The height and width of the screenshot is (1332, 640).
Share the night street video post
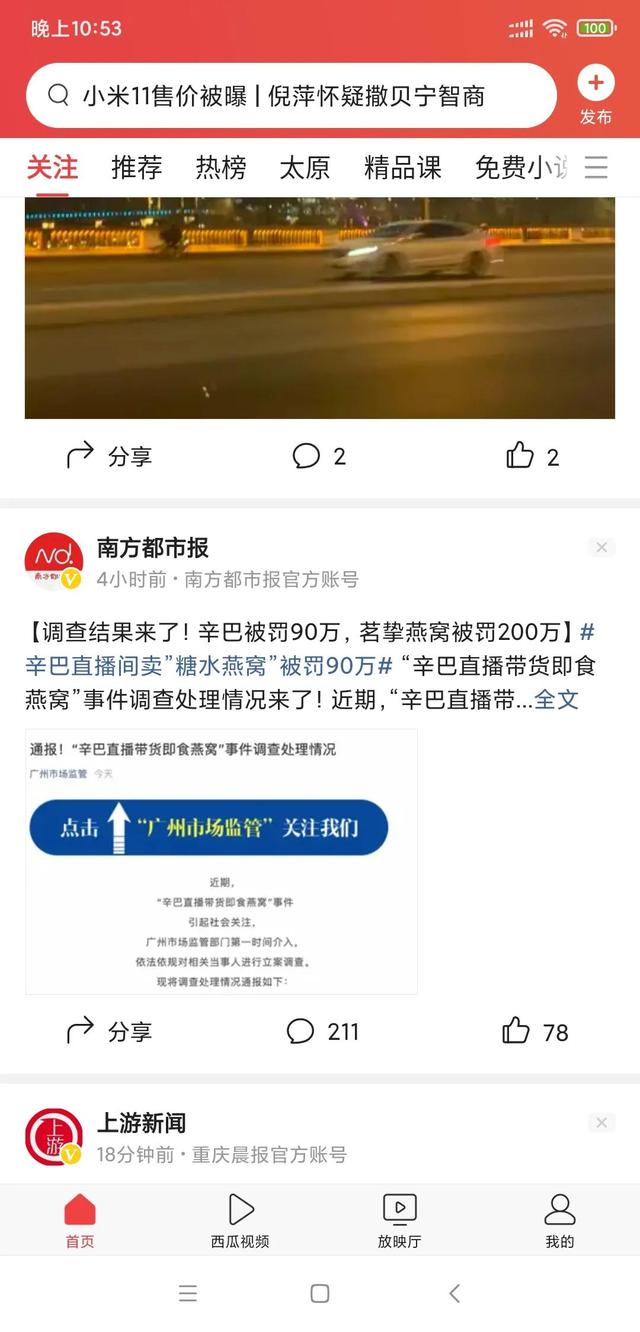coord(109,457)
